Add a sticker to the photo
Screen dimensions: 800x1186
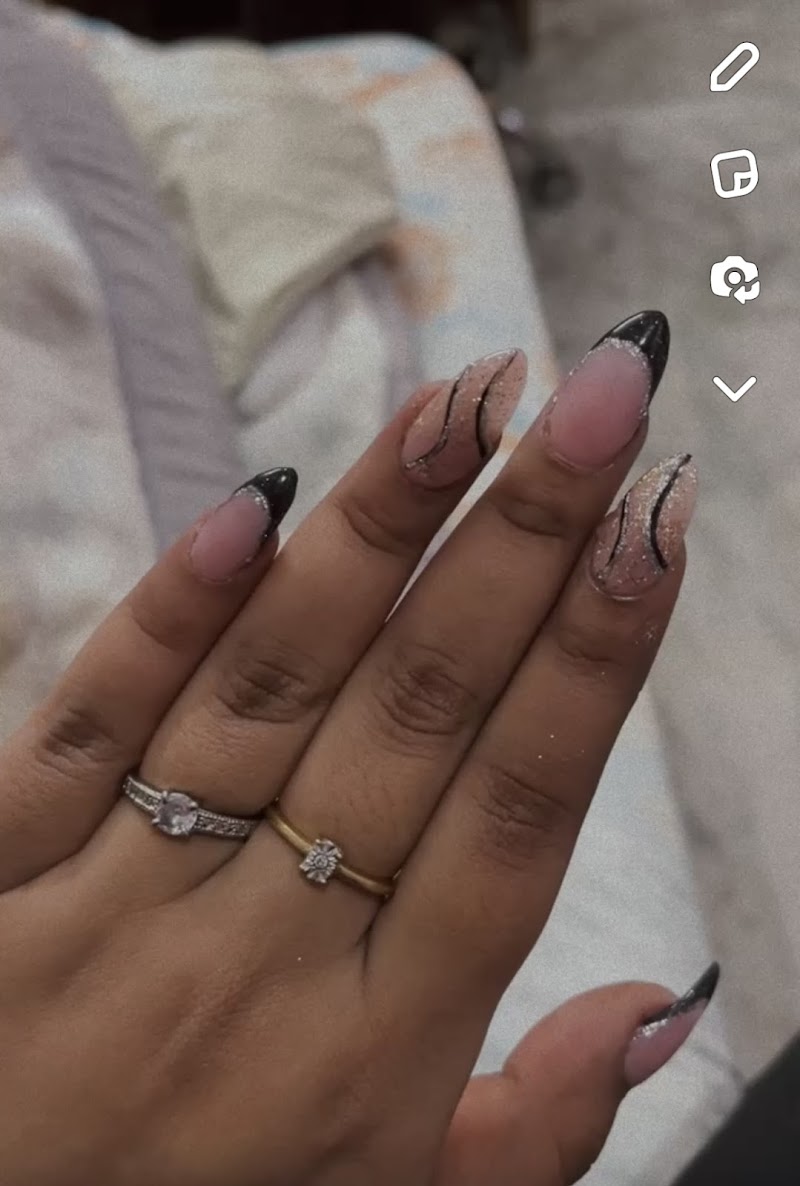point(734,174)
